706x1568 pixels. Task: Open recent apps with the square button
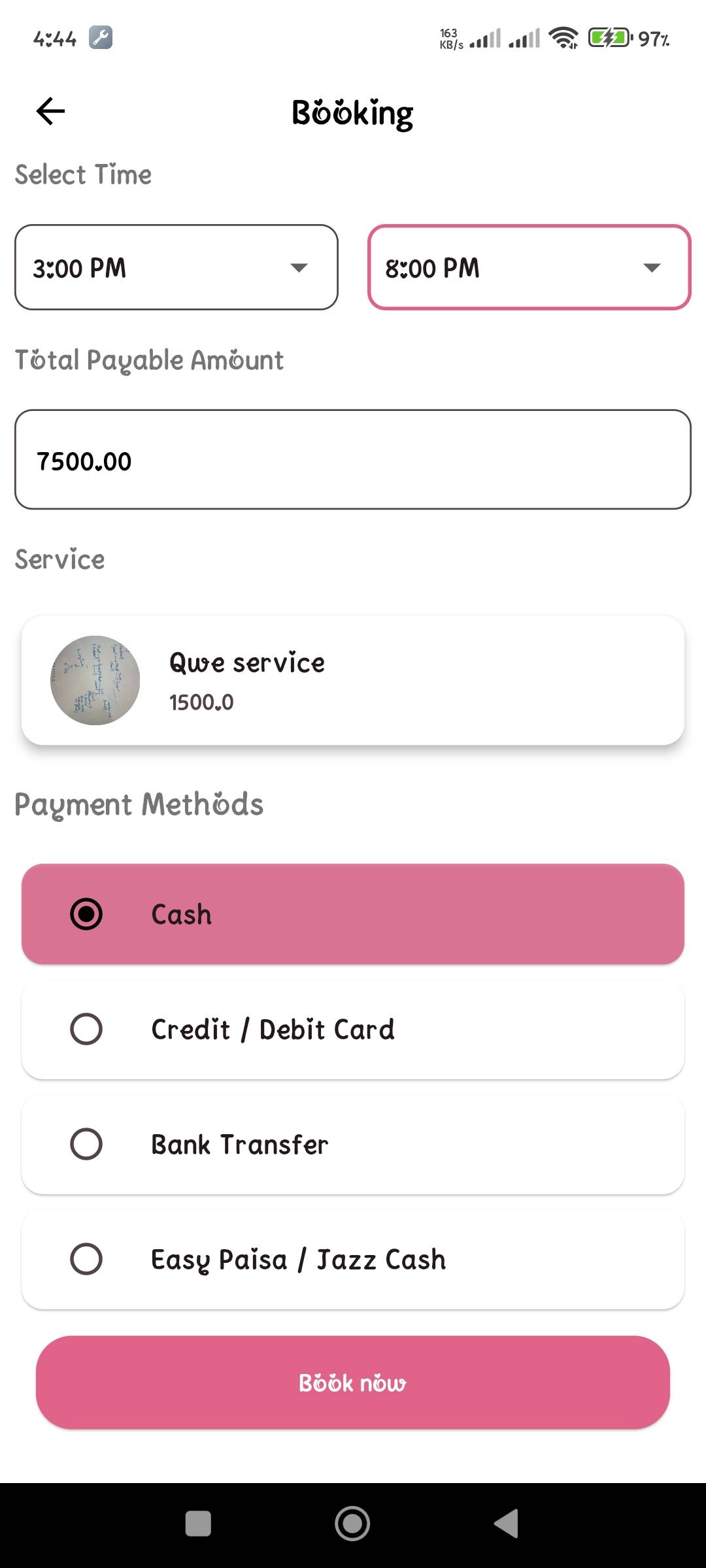(x=198, y=1524)
